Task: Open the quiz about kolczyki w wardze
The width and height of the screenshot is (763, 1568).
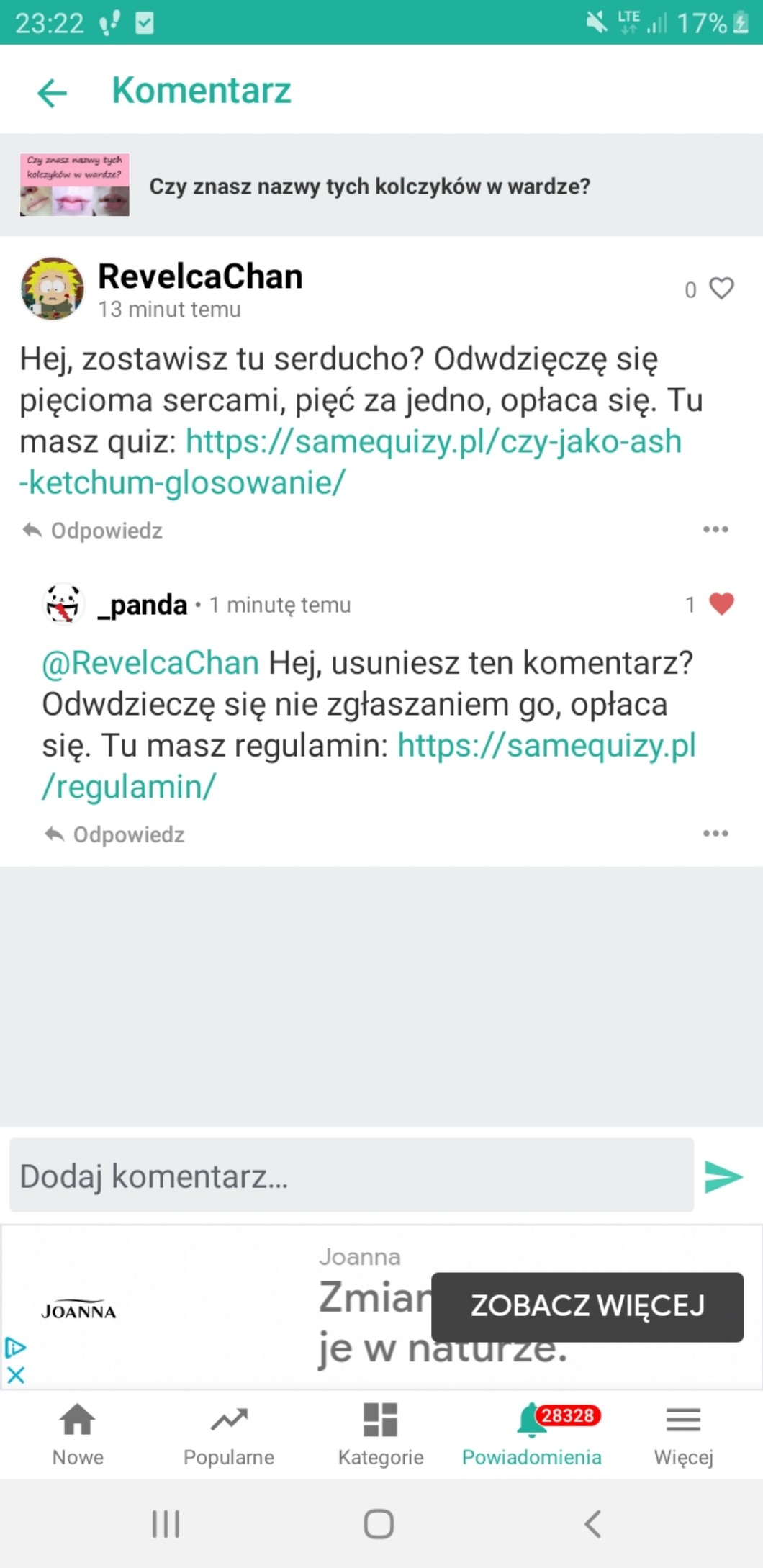Action: coord(369,186)
